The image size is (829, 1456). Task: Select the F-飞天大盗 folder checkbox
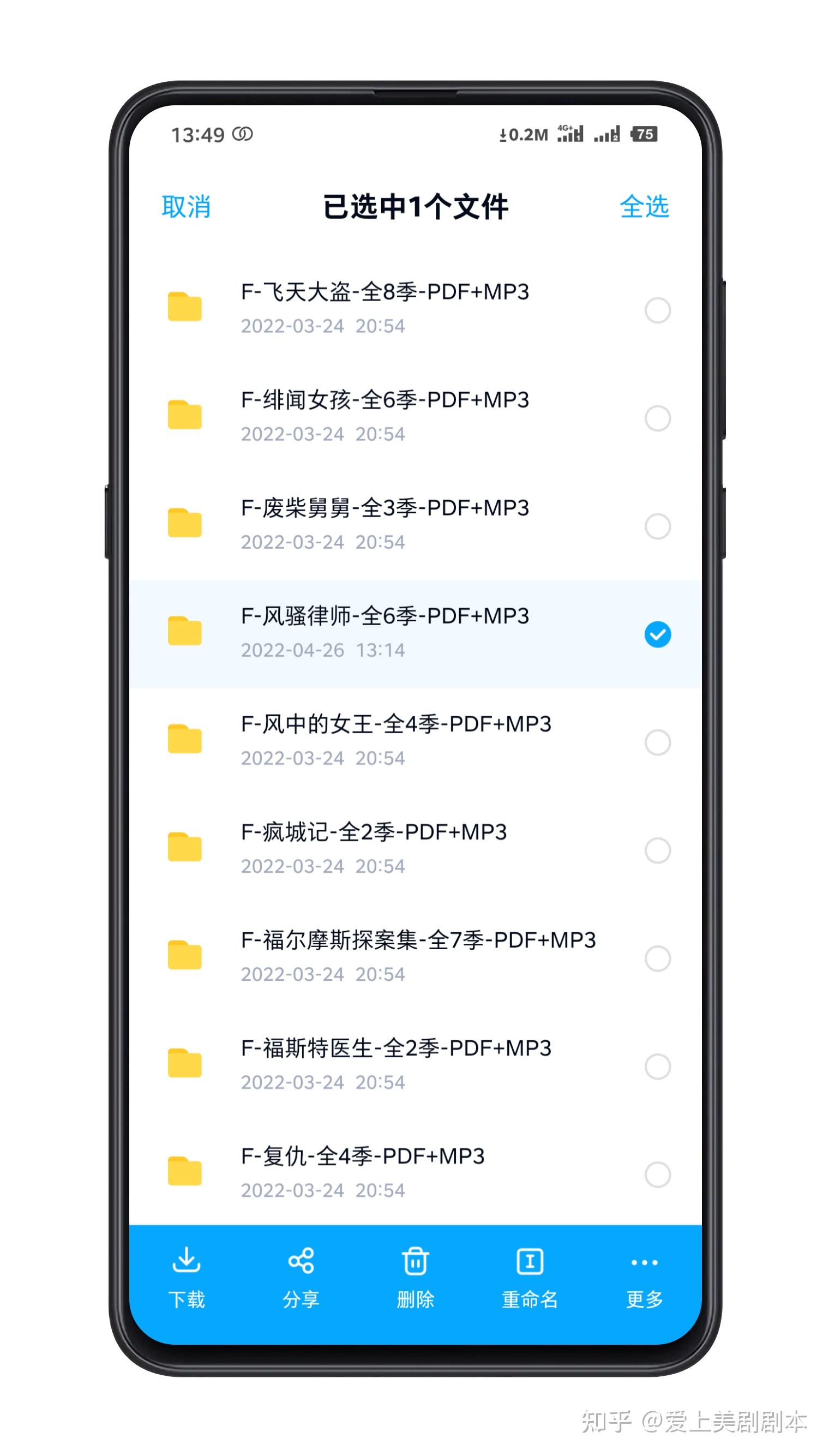(657, 310)
